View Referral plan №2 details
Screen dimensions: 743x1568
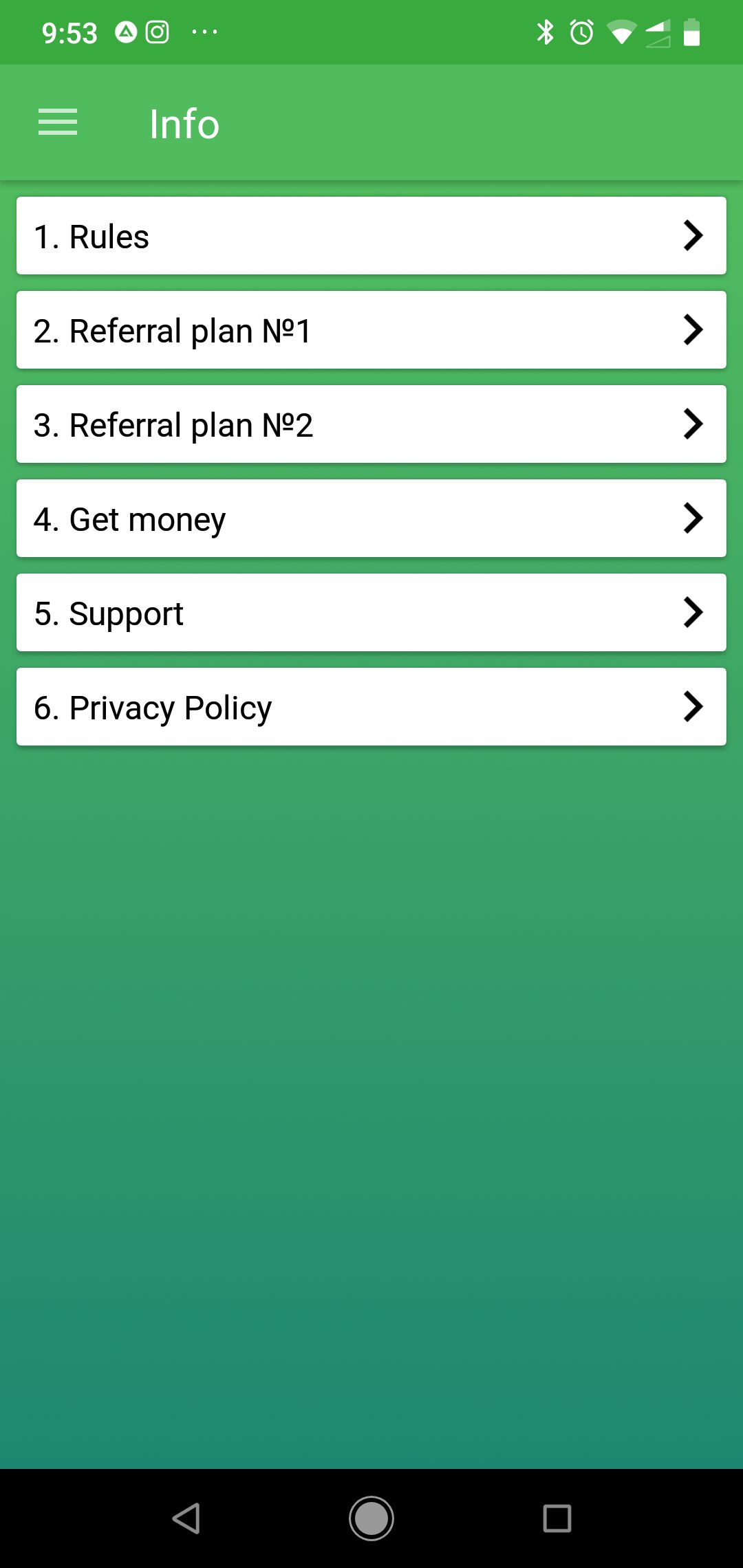pos(371,424)
